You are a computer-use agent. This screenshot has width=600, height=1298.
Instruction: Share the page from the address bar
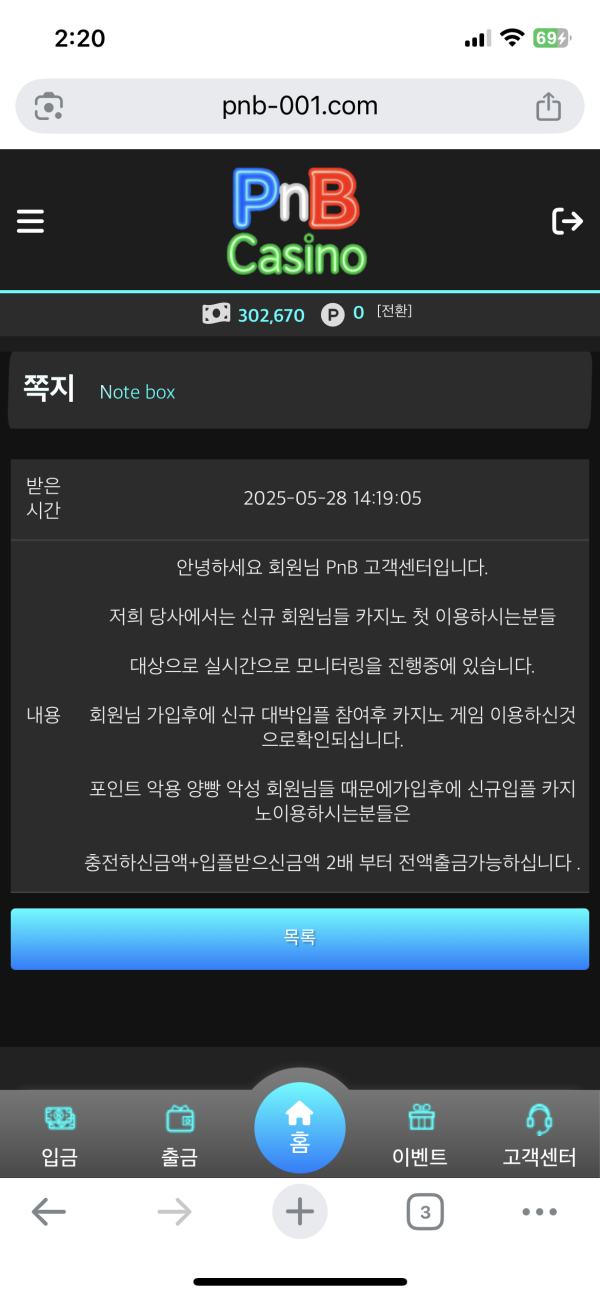point(548,106)
